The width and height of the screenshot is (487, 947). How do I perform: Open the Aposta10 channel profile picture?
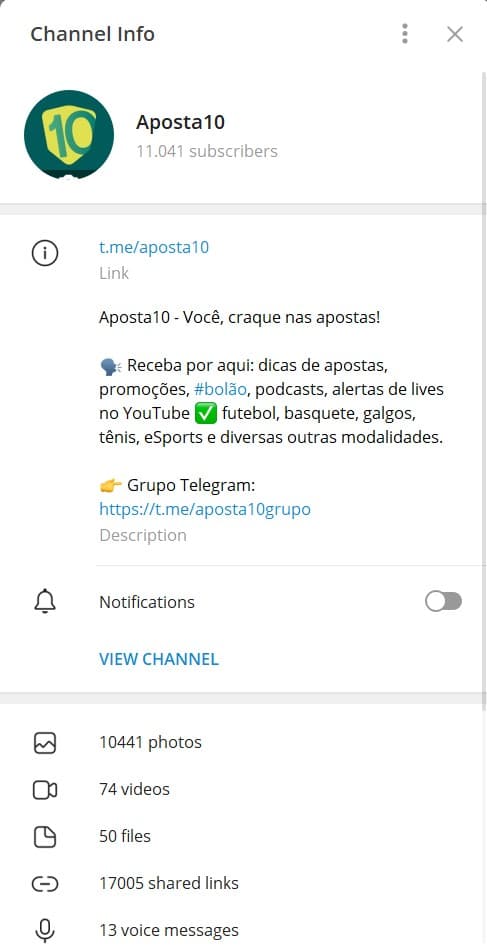pos(69,135)
